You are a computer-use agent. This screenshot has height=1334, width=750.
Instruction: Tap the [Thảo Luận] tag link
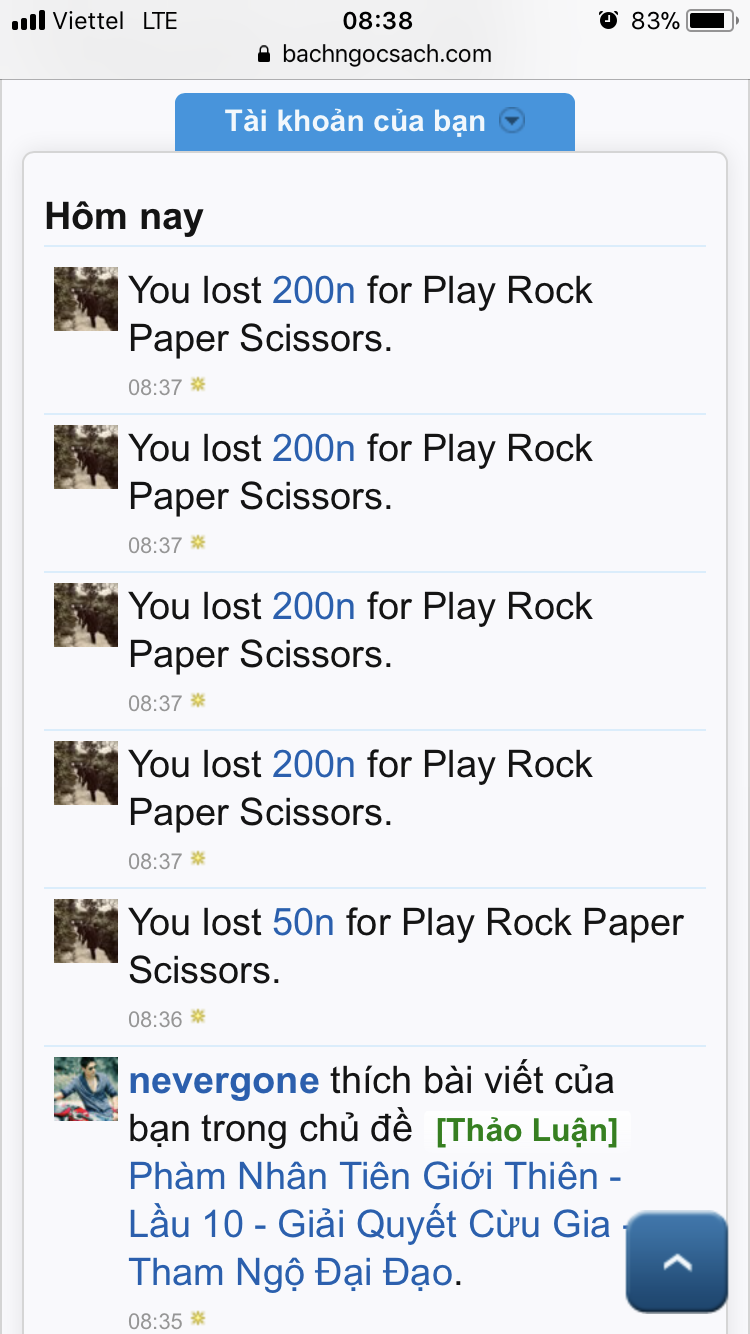[x=526, y=1131]
